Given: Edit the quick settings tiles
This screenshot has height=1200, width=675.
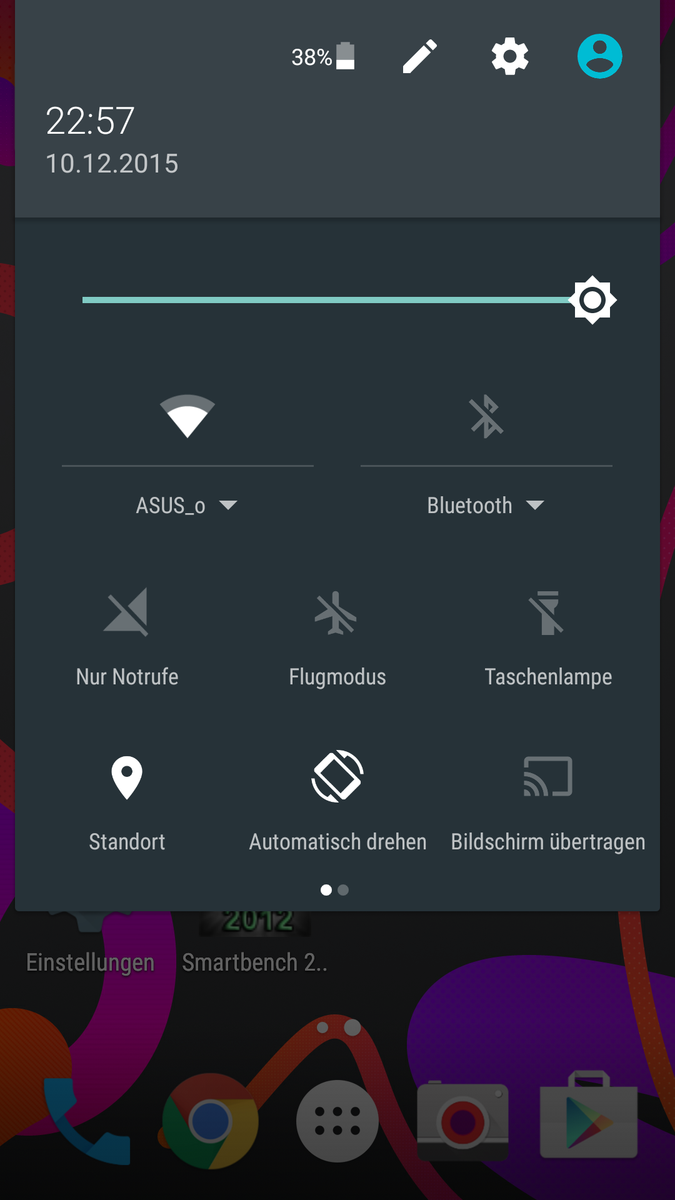Looking at the screenshot, I should pos(420,57).
